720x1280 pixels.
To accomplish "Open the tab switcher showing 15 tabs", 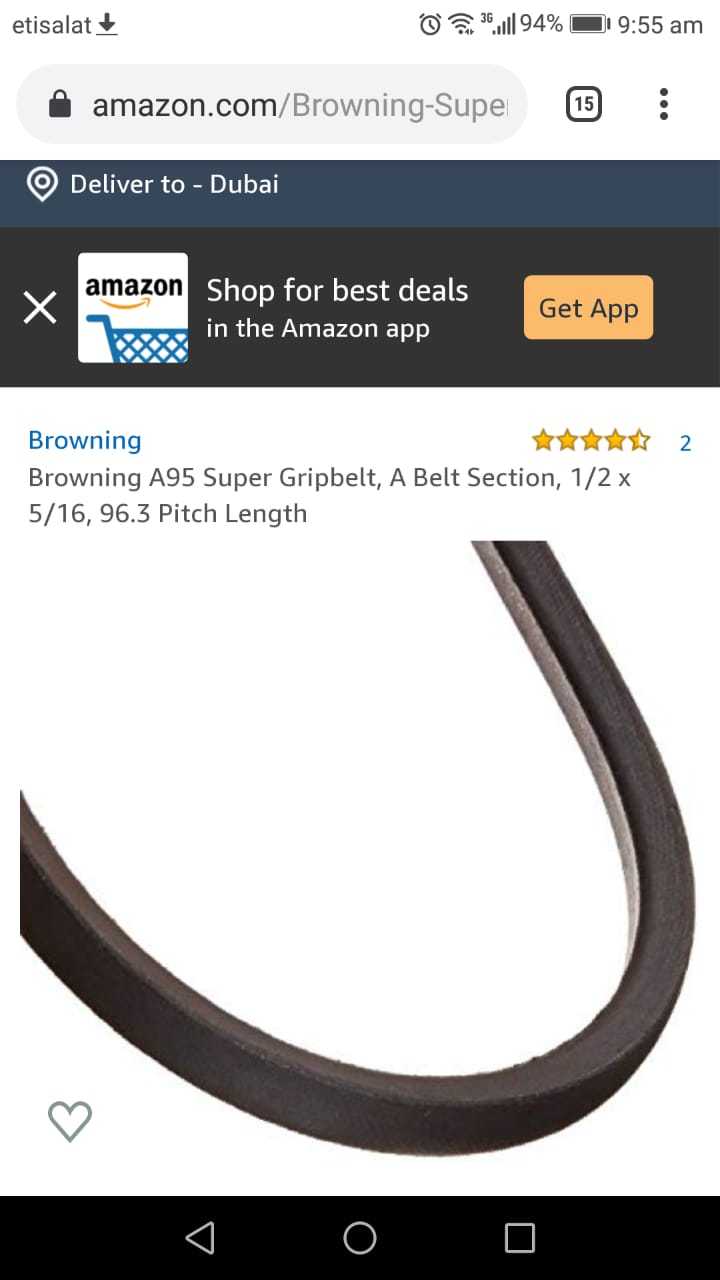I will (584, 104).
